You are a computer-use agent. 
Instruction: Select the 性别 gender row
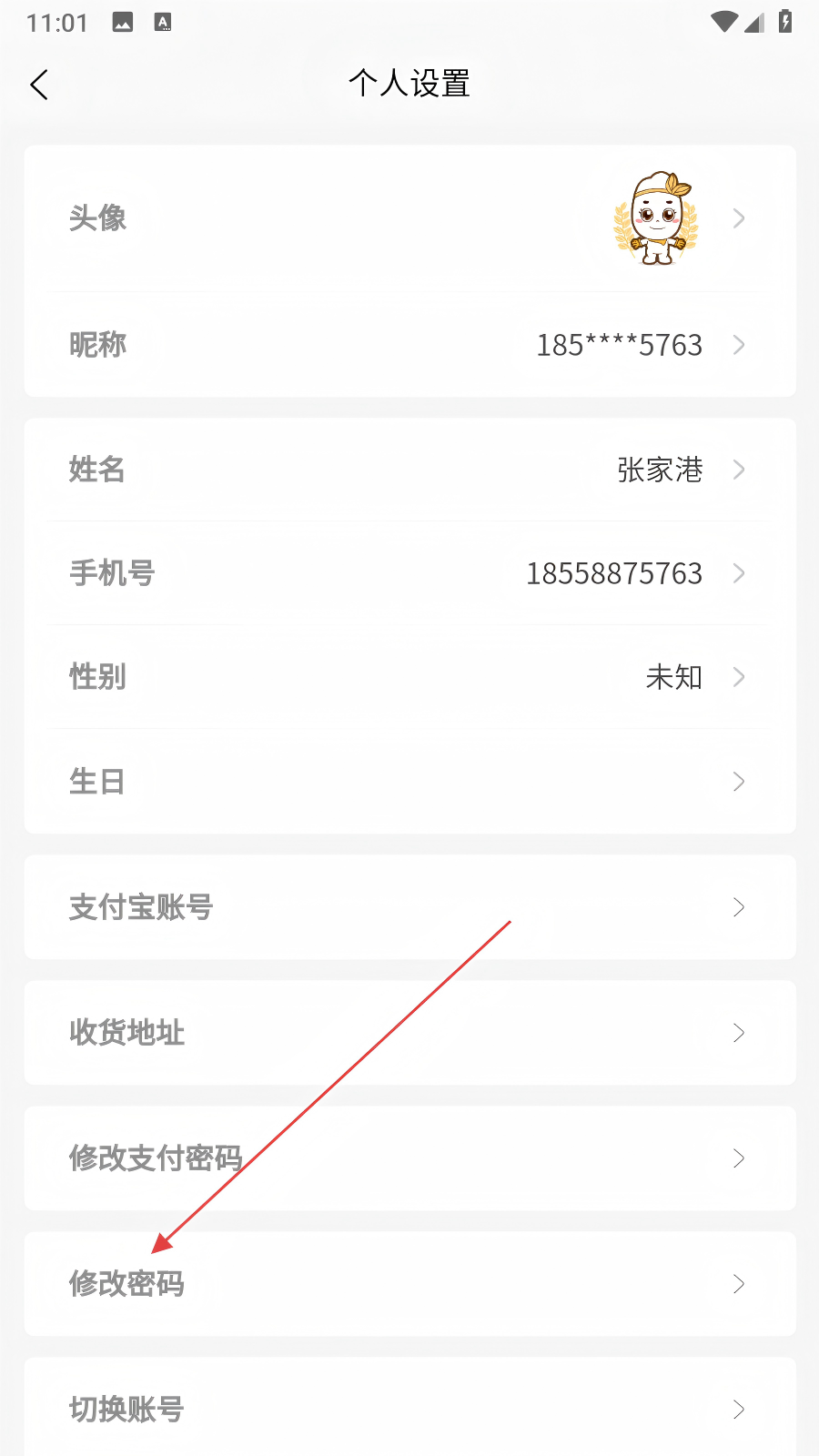point(409,677)
